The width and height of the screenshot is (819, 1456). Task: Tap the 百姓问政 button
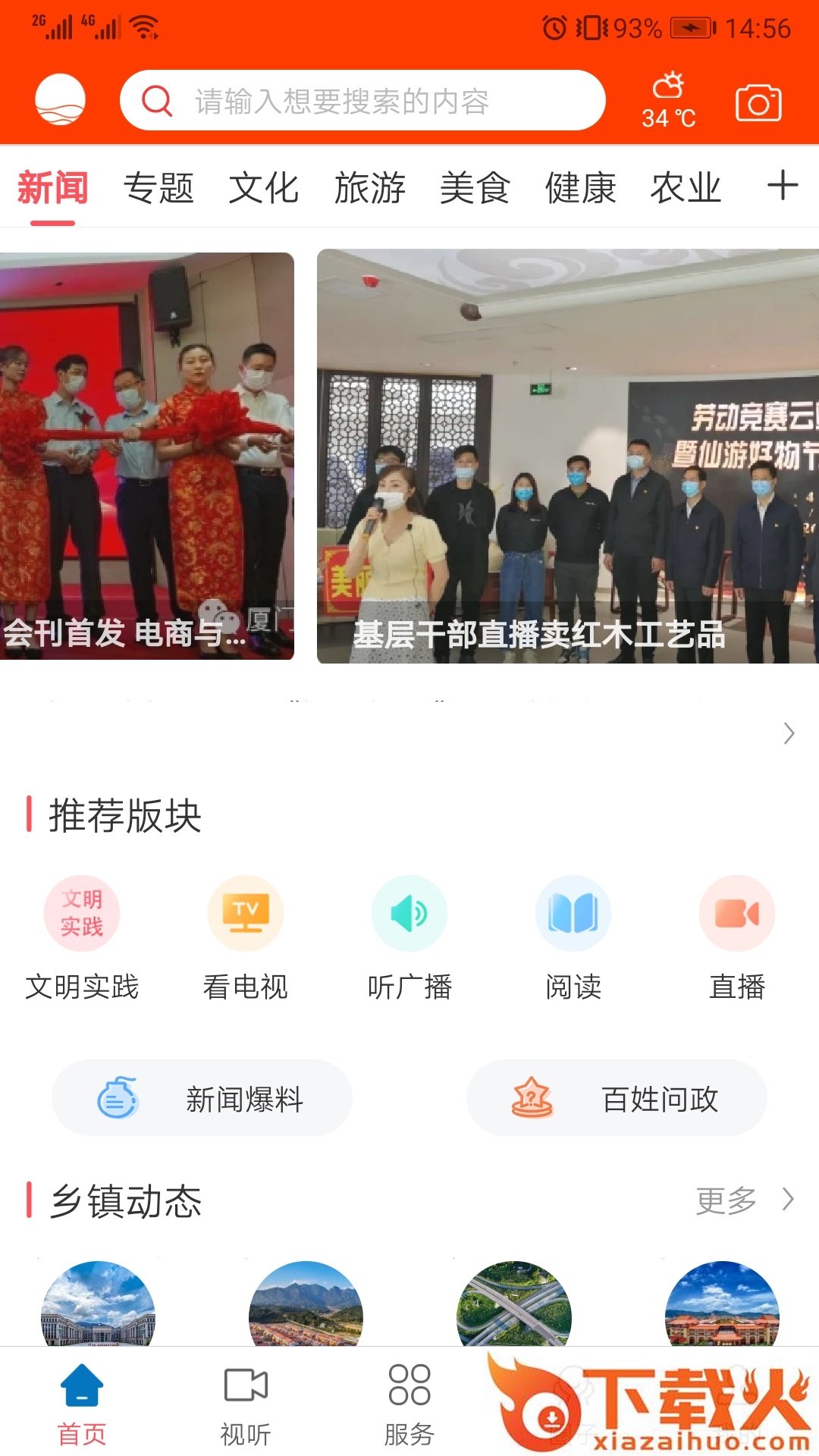click(617, 1098)
